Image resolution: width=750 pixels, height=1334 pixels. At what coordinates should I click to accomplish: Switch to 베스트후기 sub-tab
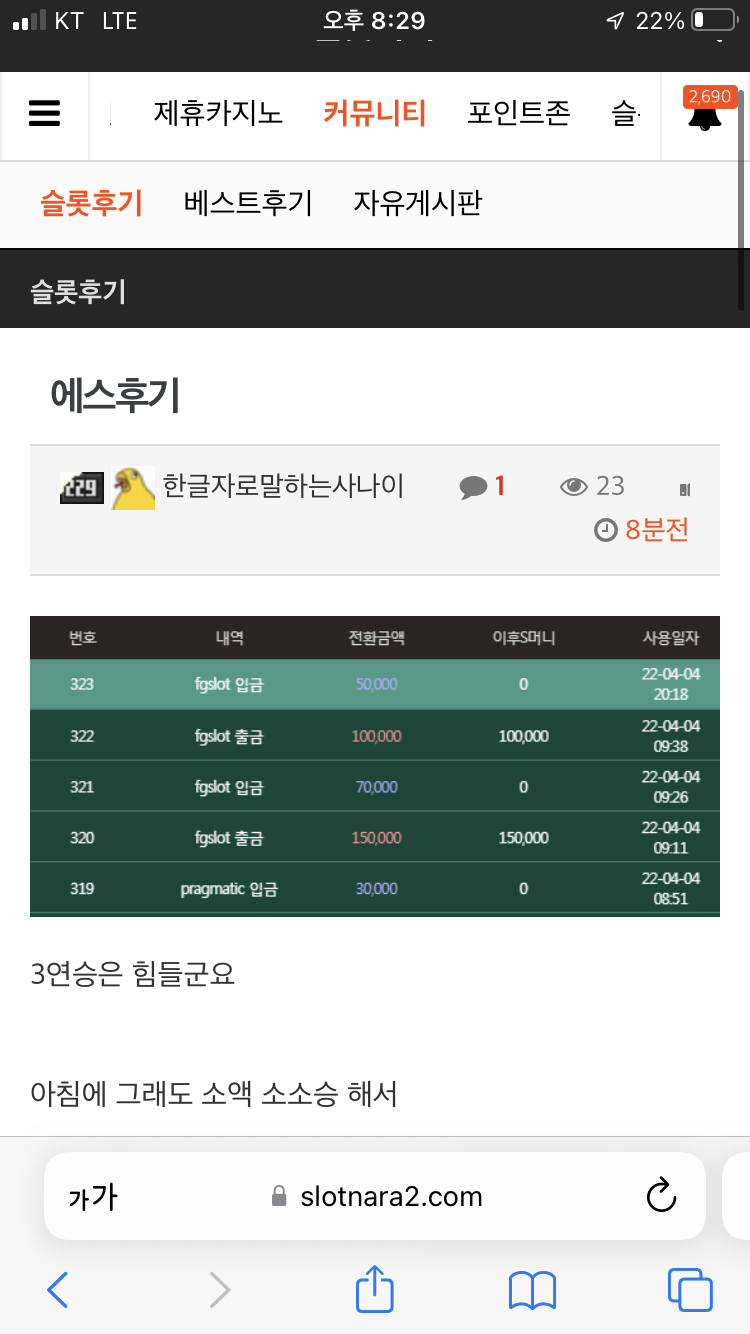(248, 204)
